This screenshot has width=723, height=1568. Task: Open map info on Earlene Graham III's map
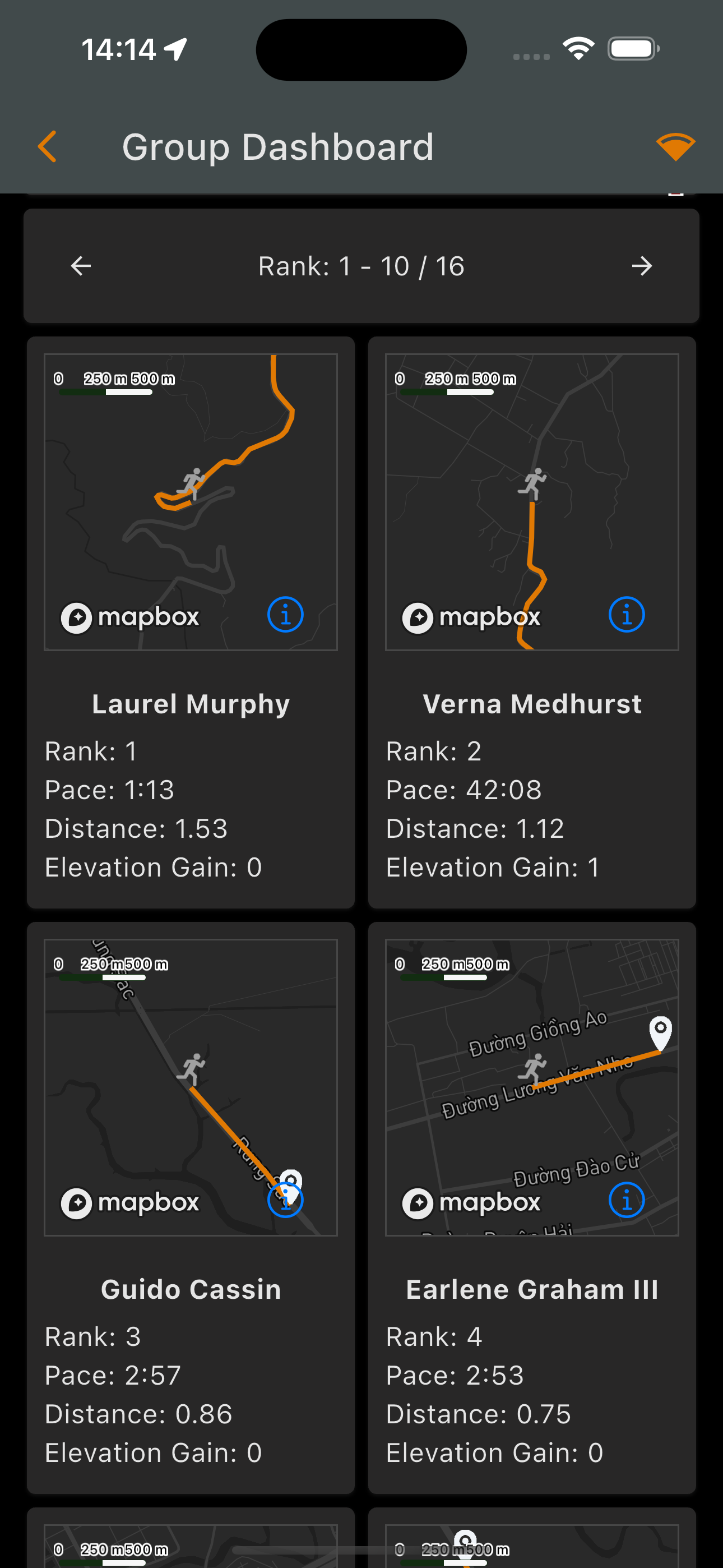pos(626,1200)
